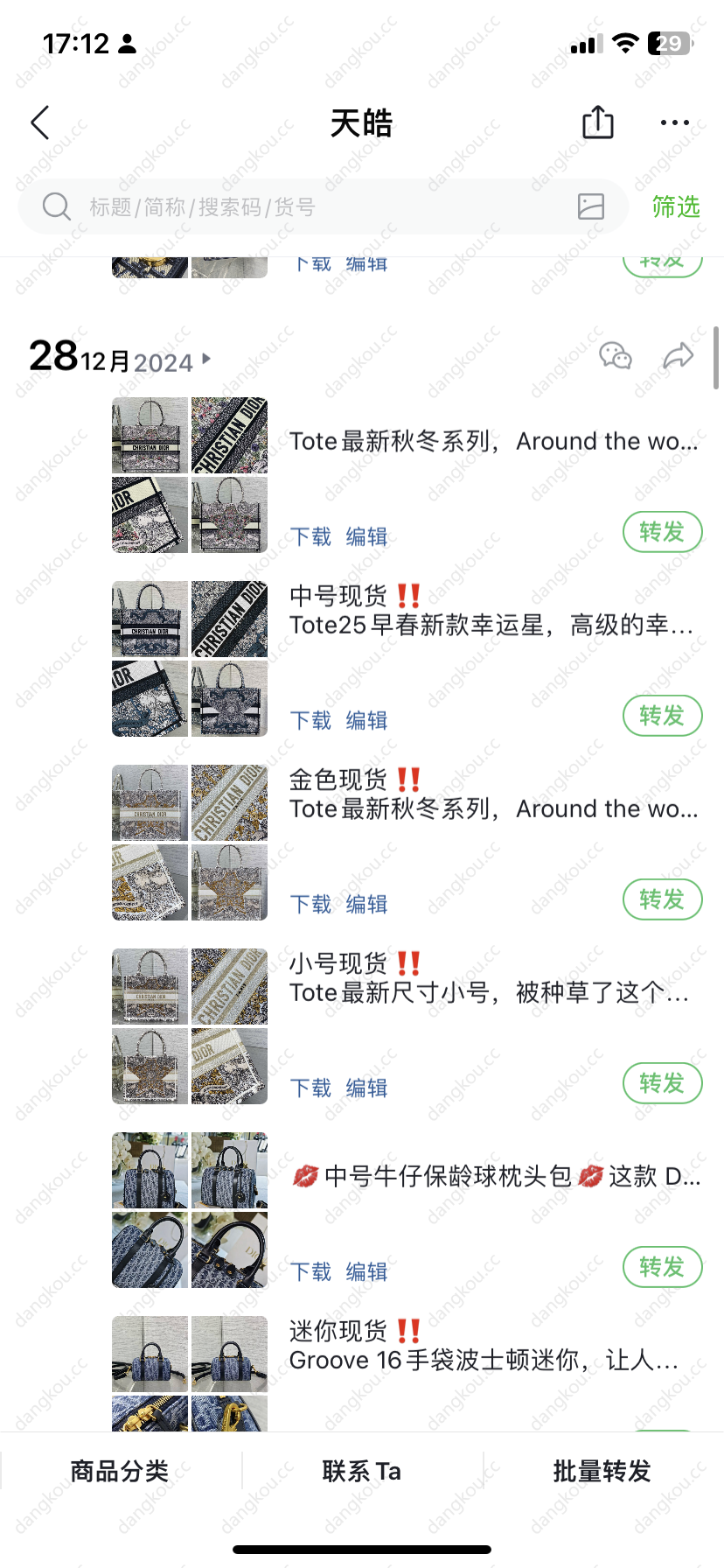Open 商品分类 product categories
Image resolution: width=724 pixels, height=1568 pixels.
coord(120,1471)
